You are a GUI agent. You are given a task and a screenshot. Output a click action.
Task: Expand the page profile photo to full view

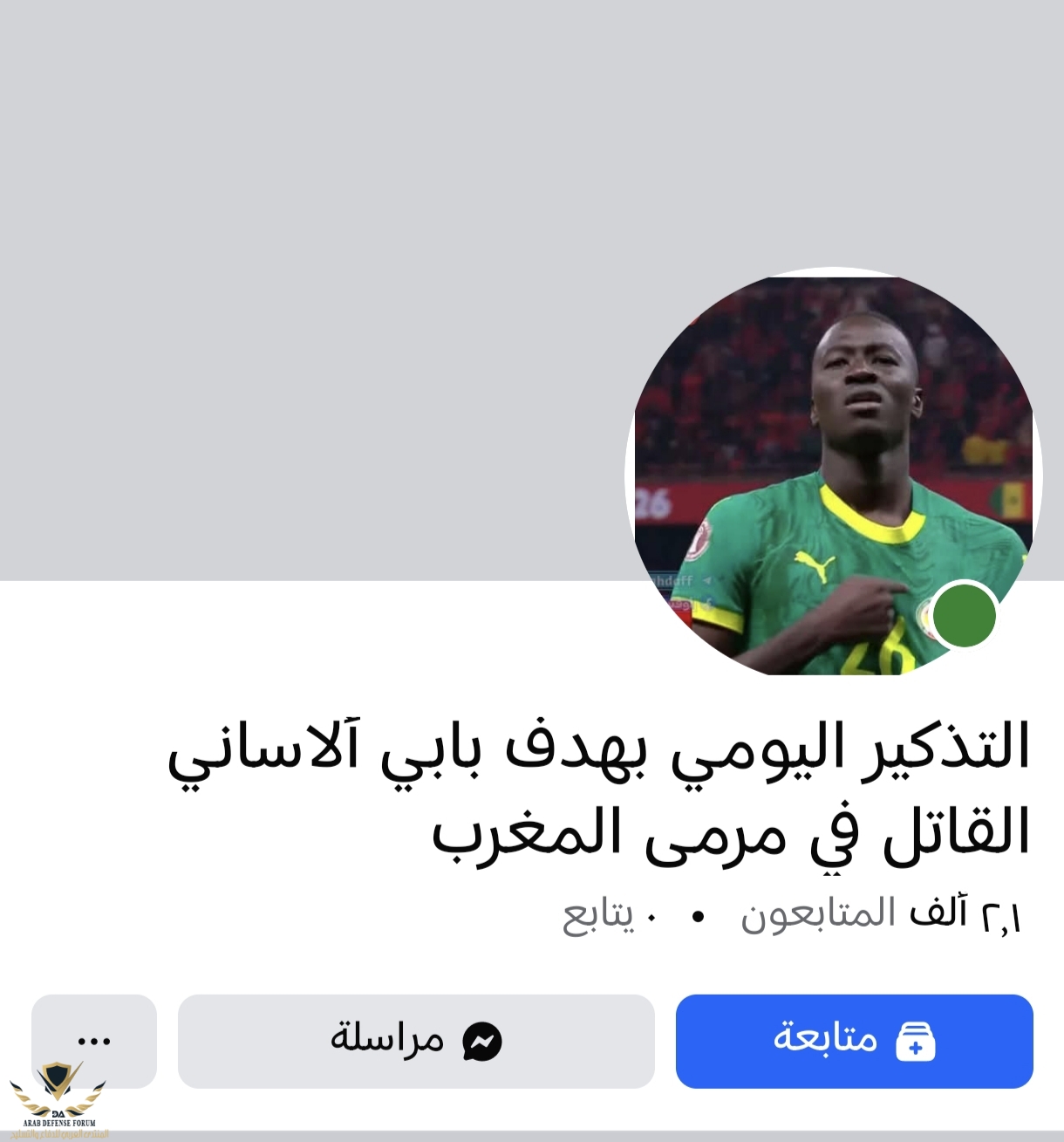tap(833, 475)
